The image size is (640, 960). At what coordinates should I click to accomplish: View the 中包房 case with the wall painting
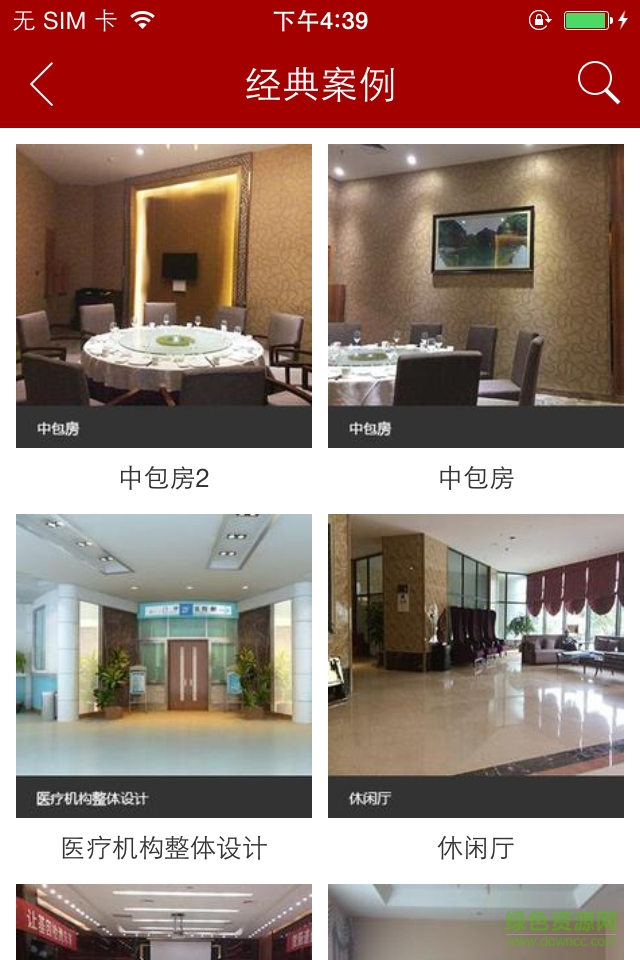tap(476, 296)
